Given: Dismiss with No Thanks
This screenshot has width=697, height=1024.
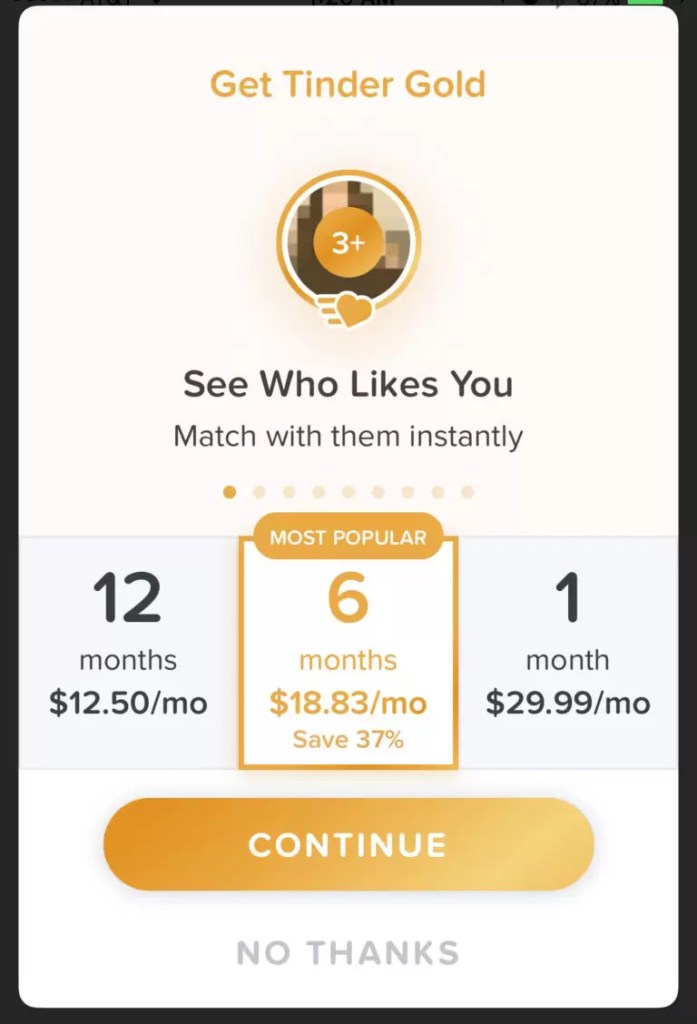Looking at the screenshot, I should tap(348, 952).
